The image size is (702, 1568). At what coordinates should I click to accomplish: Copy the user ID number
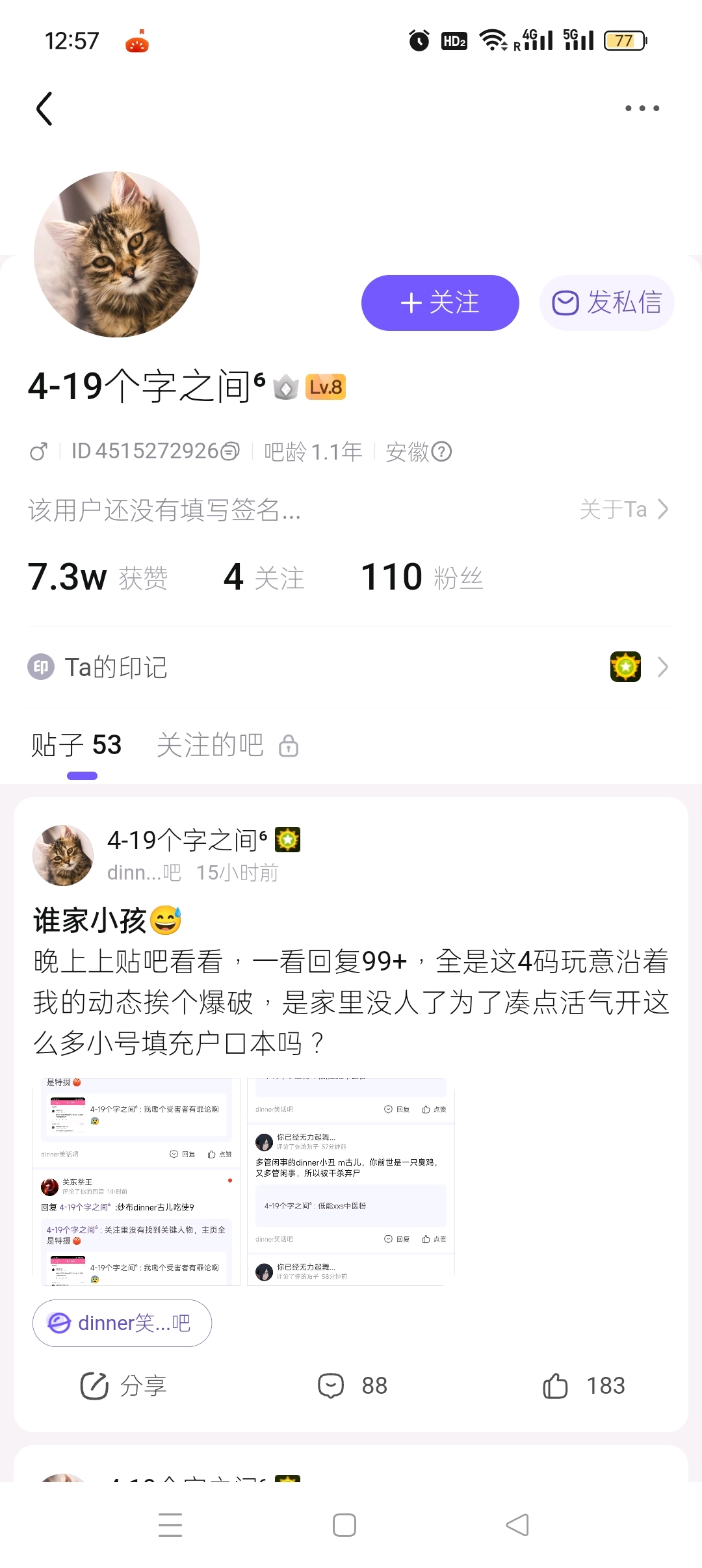230,451
